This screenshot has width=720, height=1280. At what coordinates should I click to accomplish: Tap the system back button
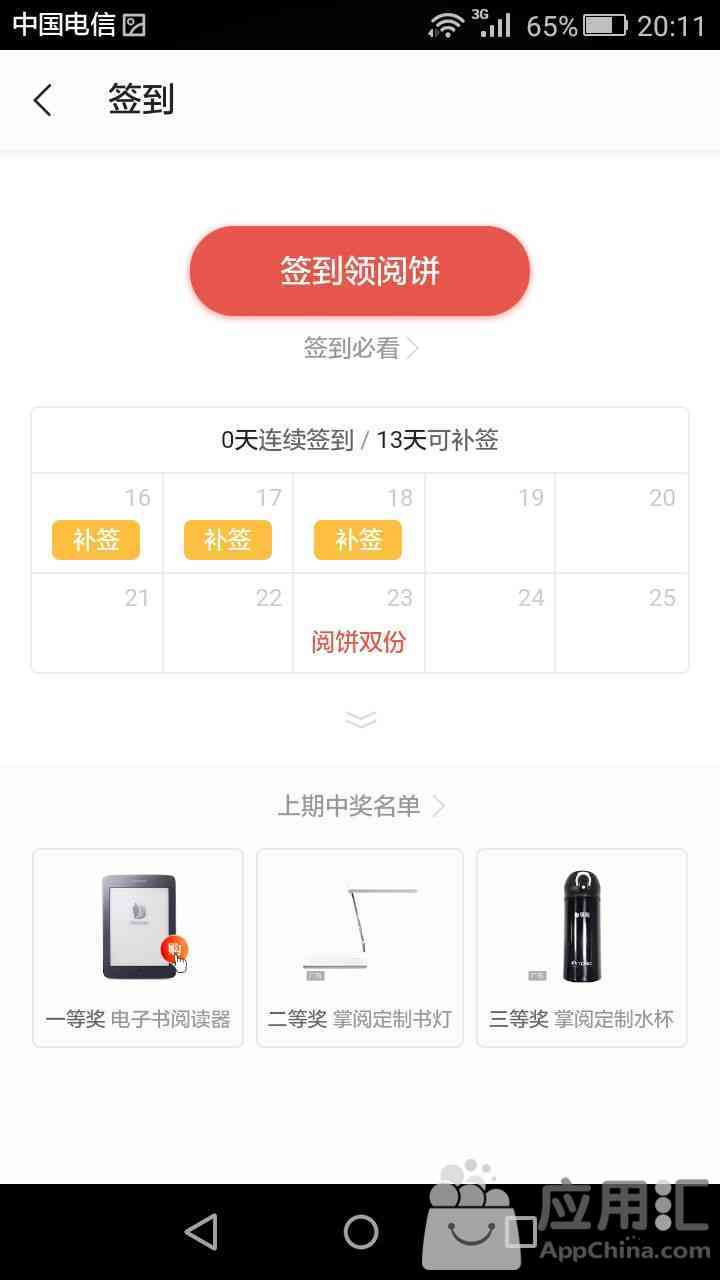tap(201, 1232)
